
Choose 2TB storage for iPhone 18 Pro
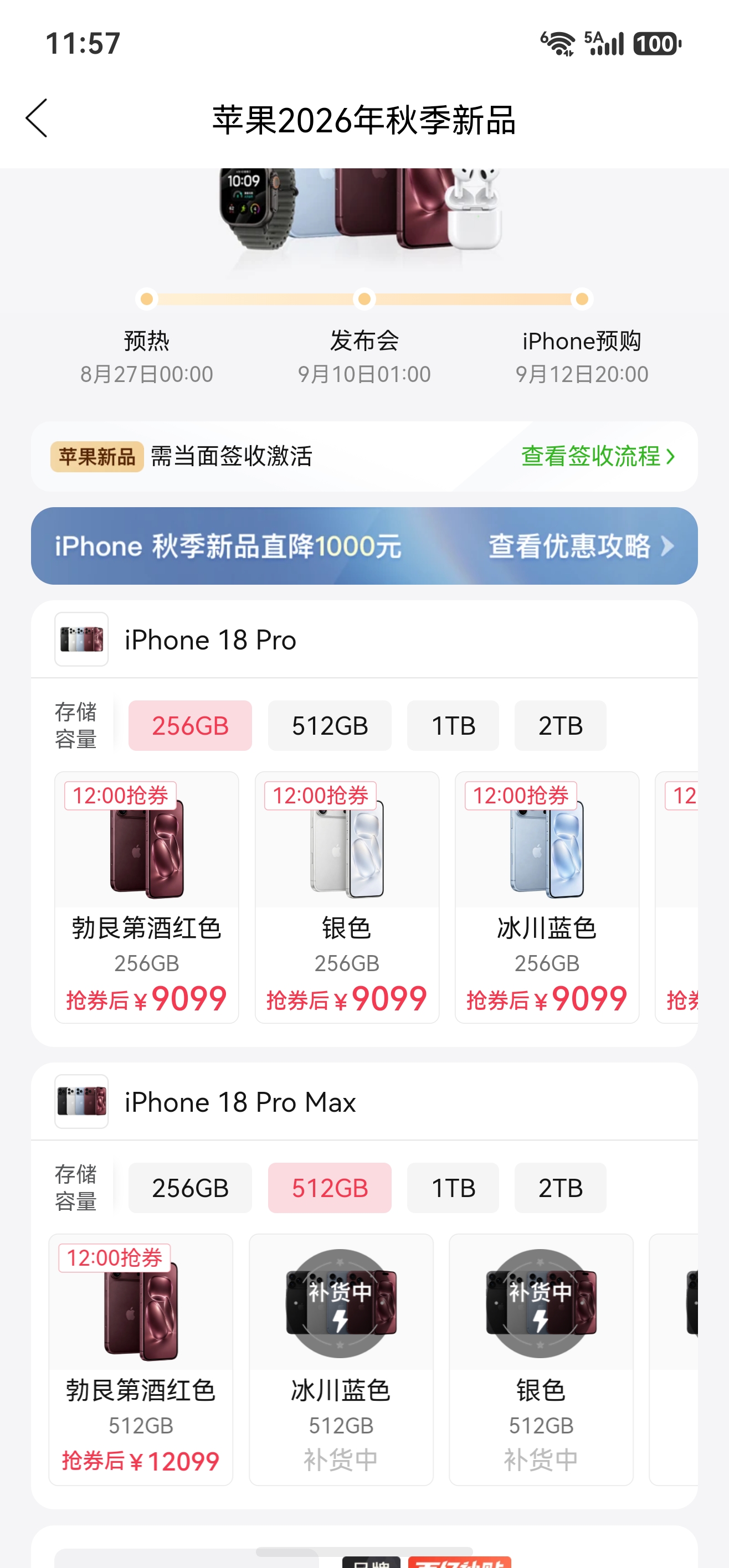(560, 725)
